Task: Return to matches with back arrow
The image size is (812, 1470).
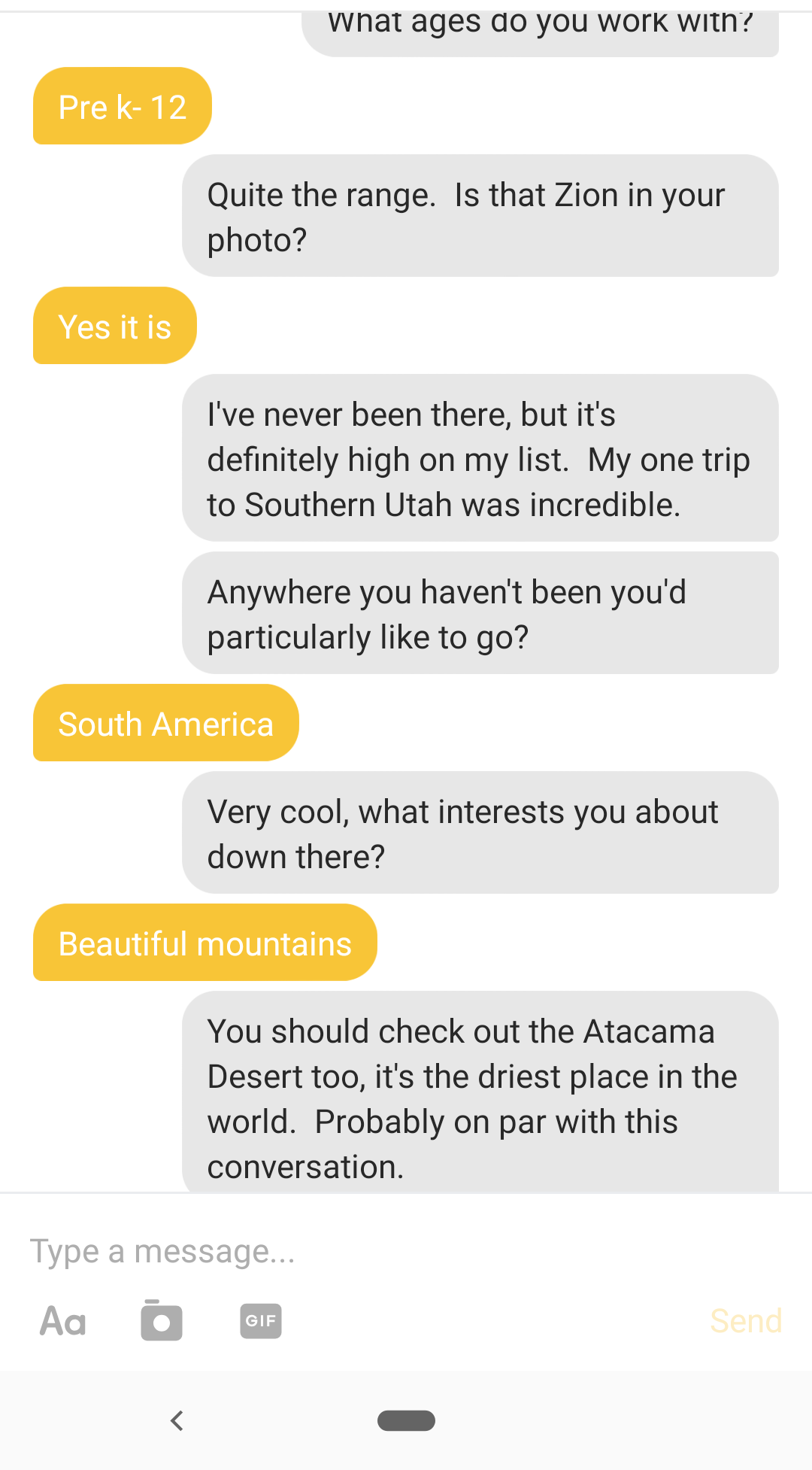Action: pyautogui.click(x=177, y=1420)
